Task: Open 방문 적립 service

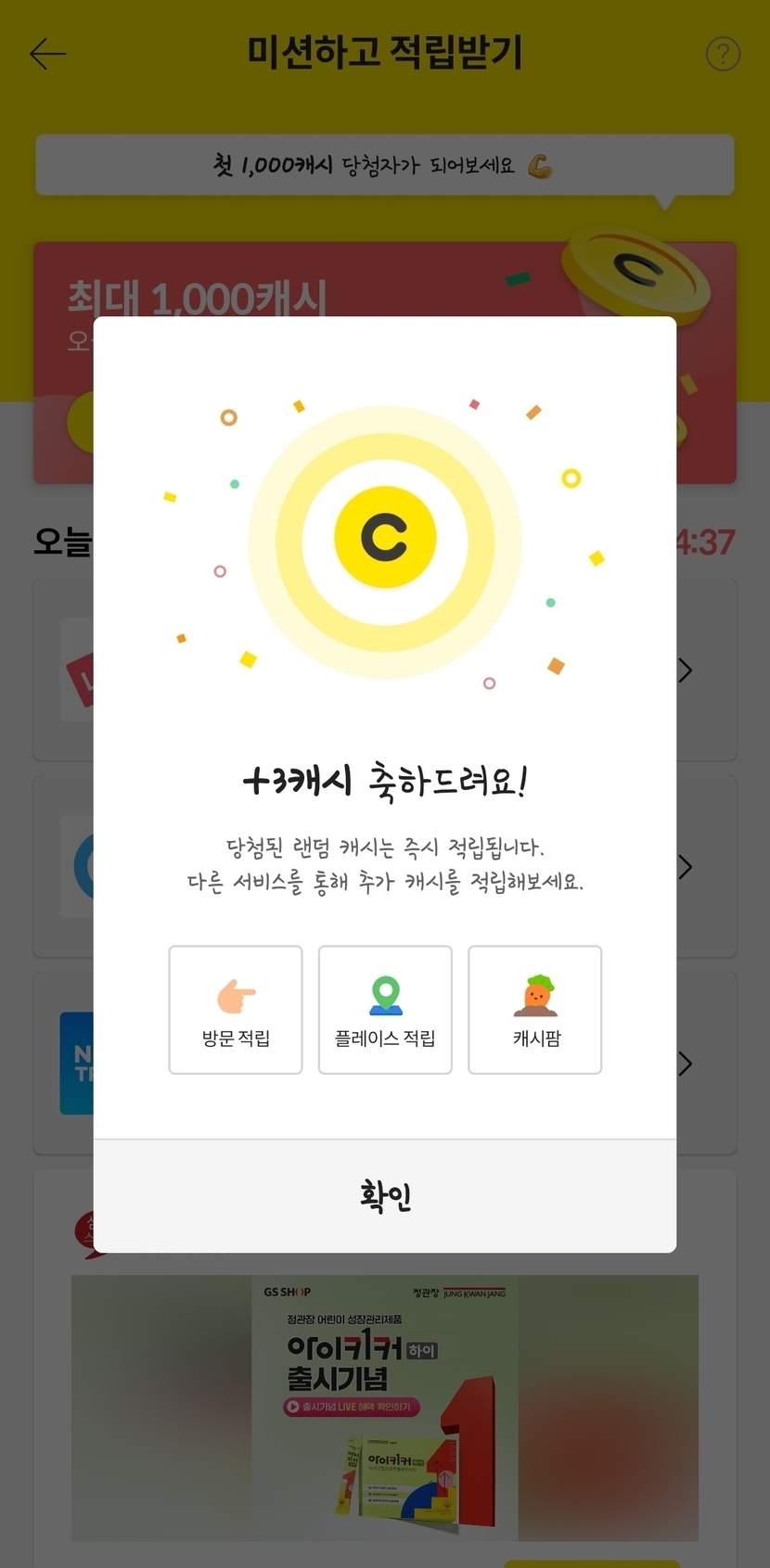Action: [x=236, y=1010]
